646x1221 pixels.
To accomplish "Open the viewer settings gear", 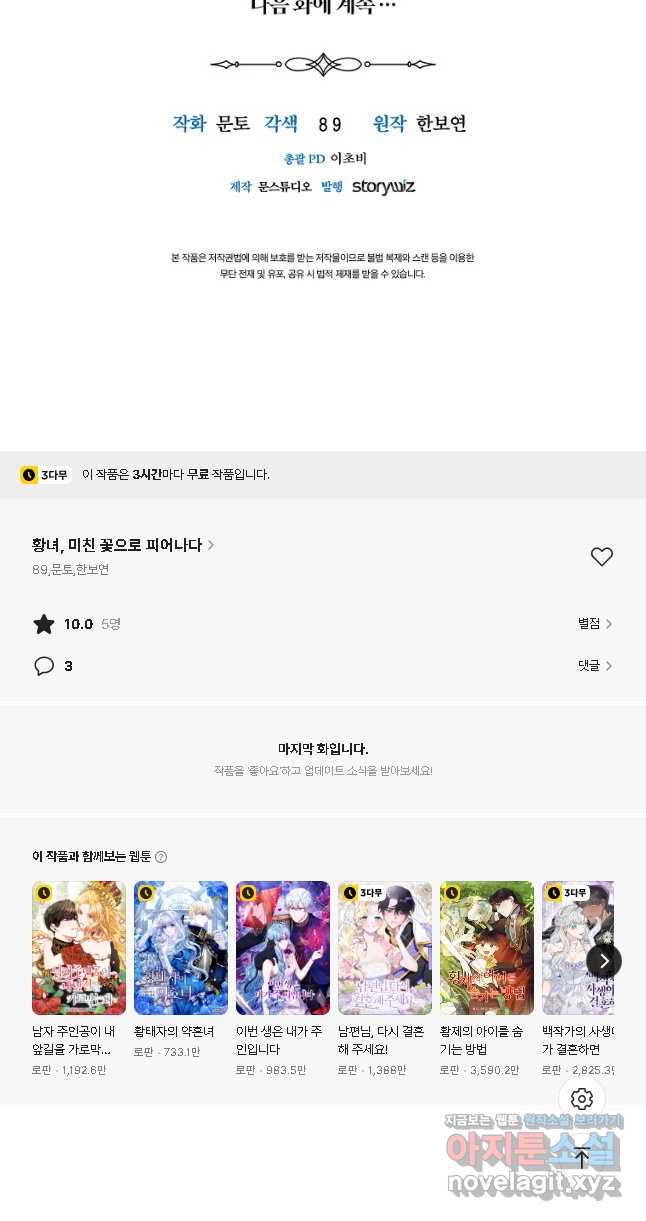I will (582, 1099).
